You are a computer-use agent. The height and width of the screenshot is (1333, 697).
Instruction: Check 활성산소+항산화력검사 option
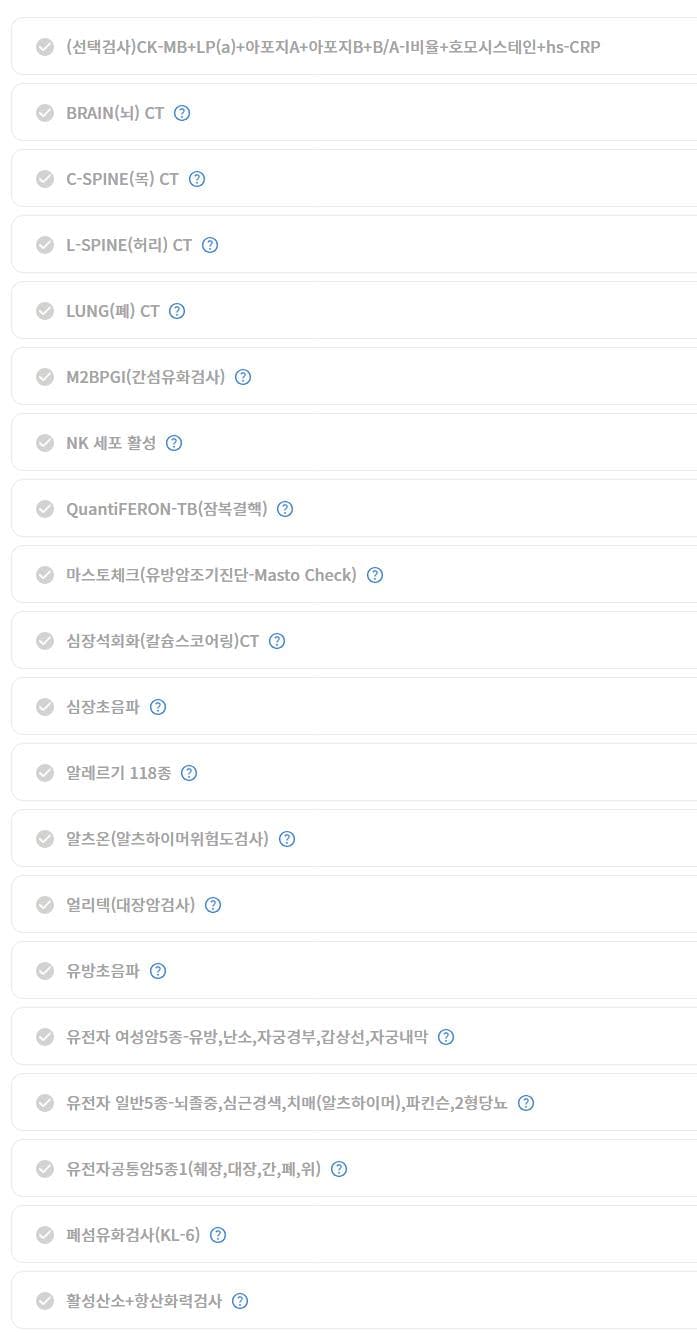point(45,1301)
